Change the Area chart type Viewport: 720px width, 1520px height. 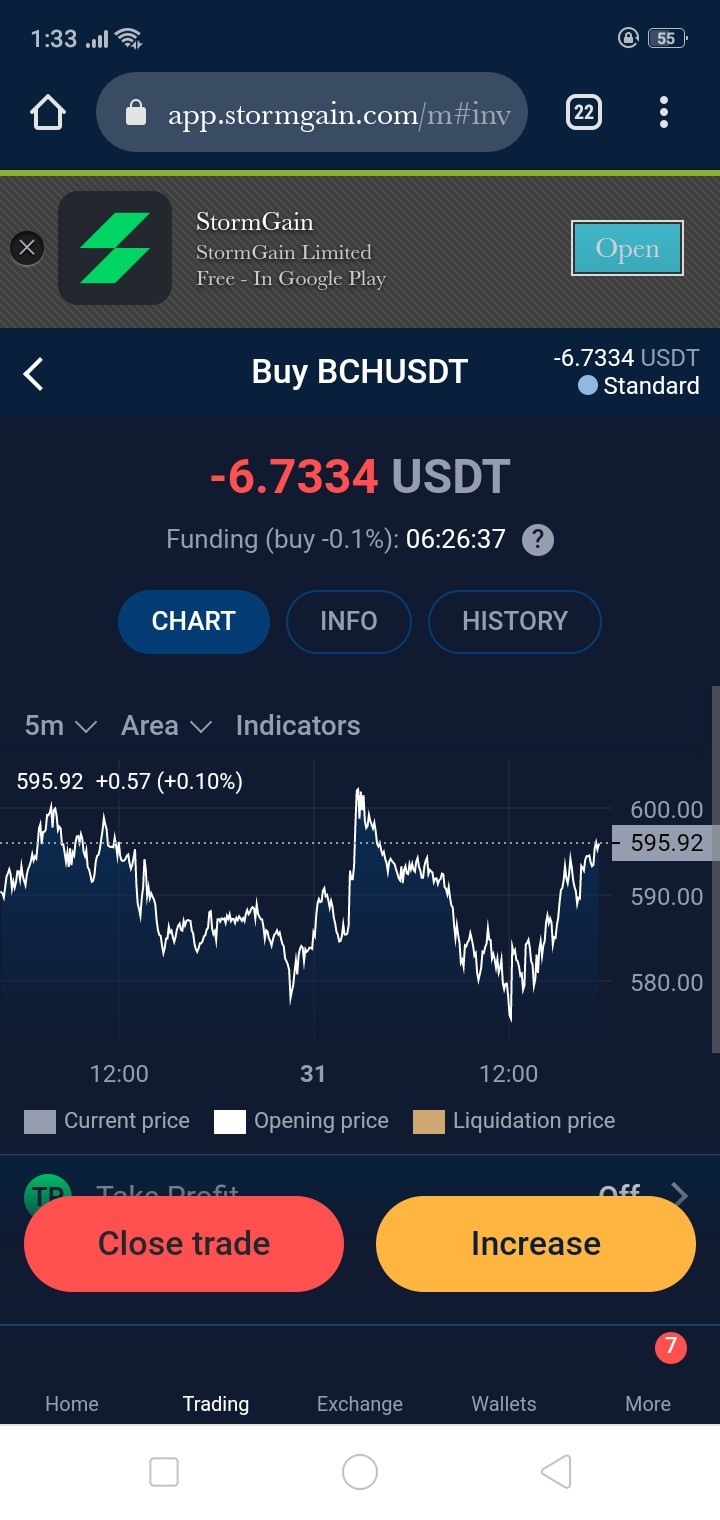(166, 726)
